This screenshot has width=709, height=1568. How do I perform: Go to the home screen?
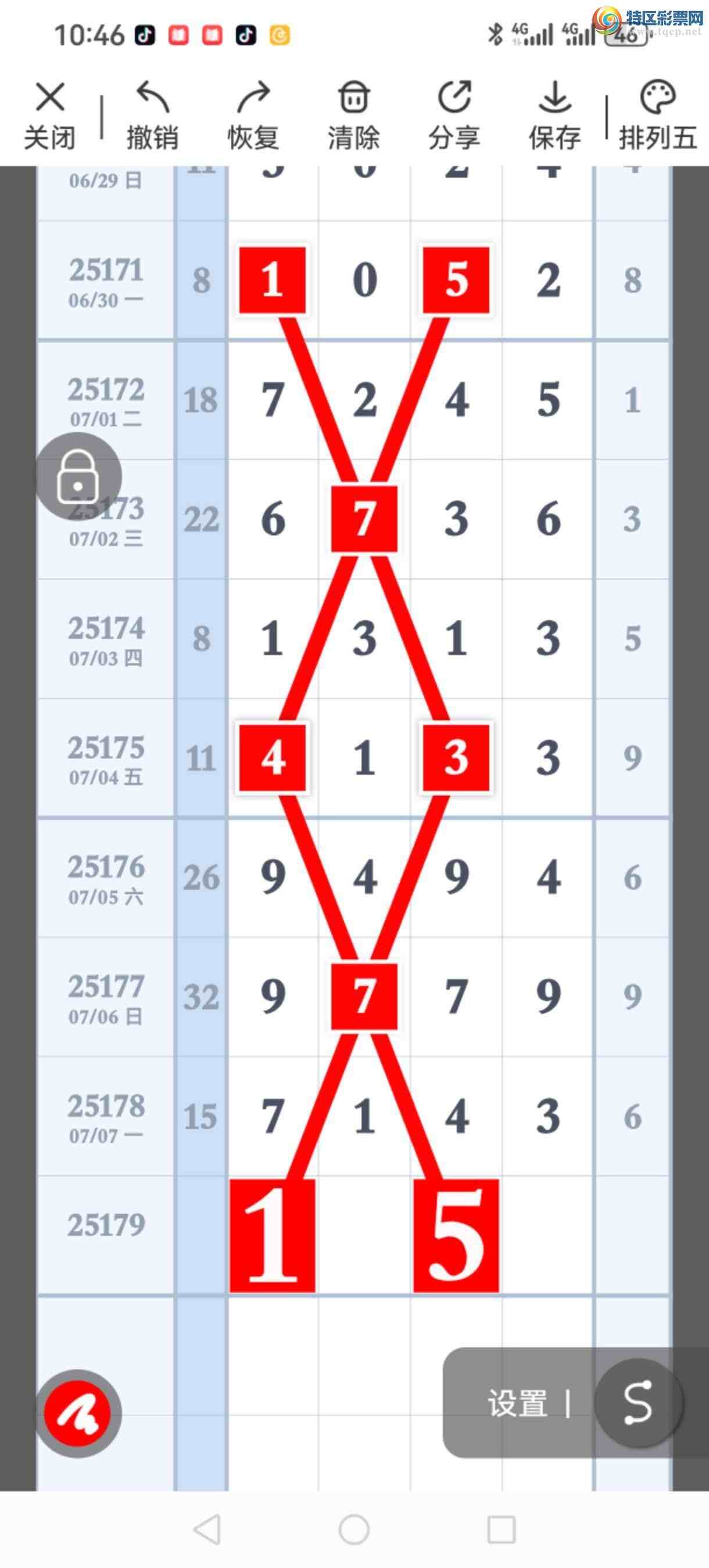[354, 1529]
